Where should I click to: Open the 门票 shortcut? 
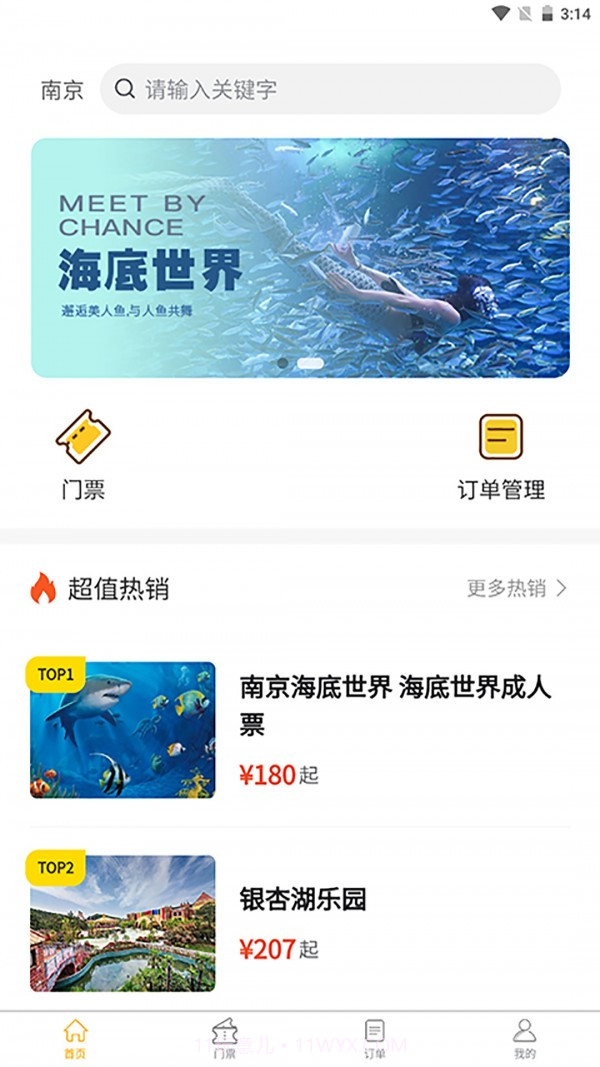click(x=83, y=456)
